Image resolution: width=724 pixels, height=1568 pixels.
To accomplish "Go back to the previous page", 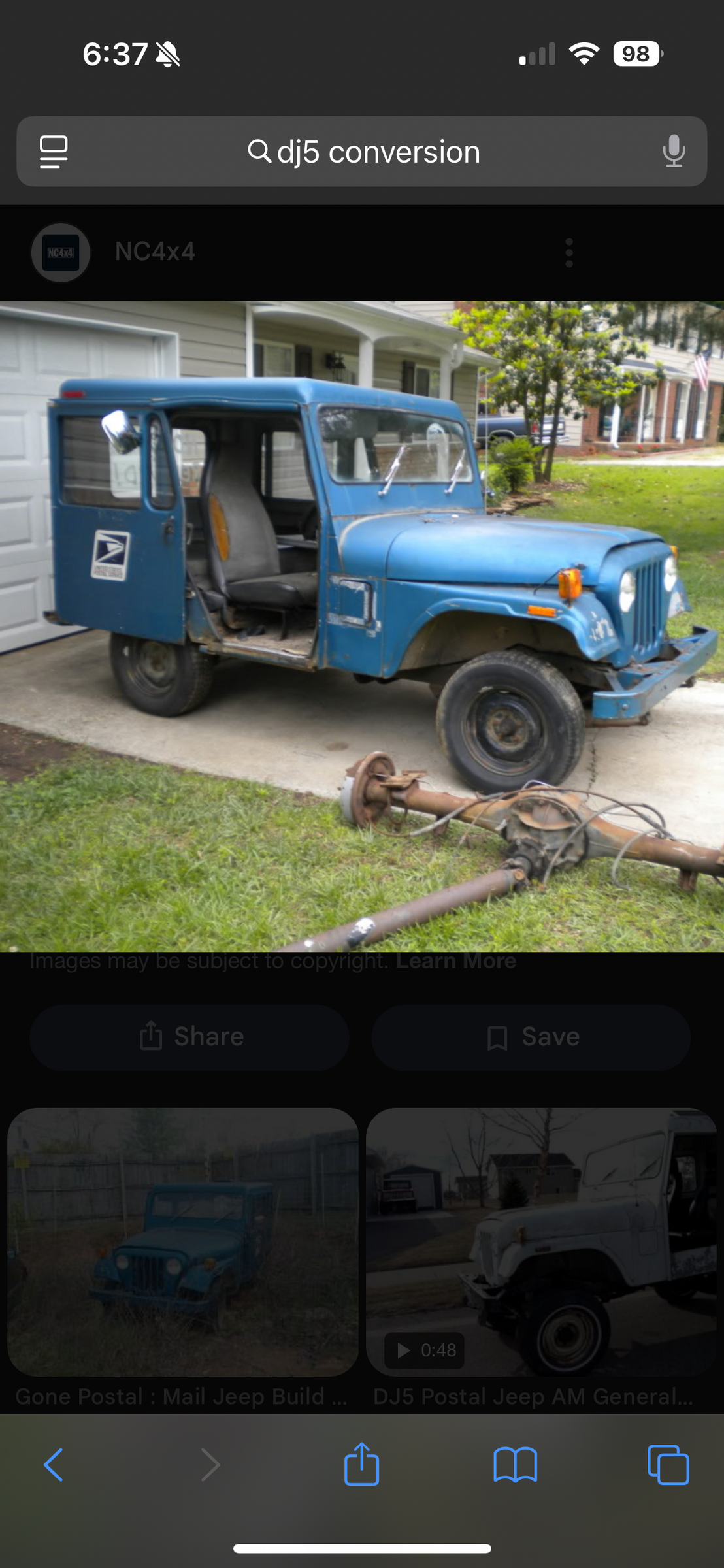I will click(54, 1465).
